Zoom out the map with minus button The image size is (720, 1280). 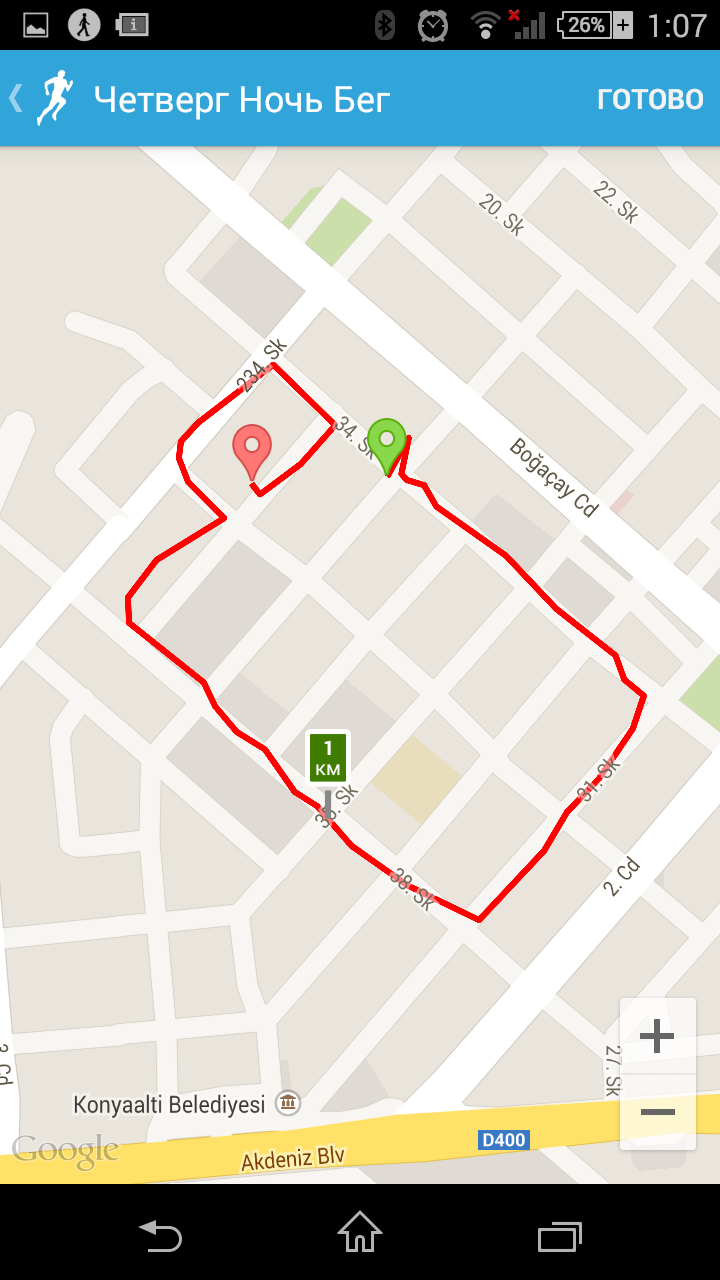tap(657, 1112)
